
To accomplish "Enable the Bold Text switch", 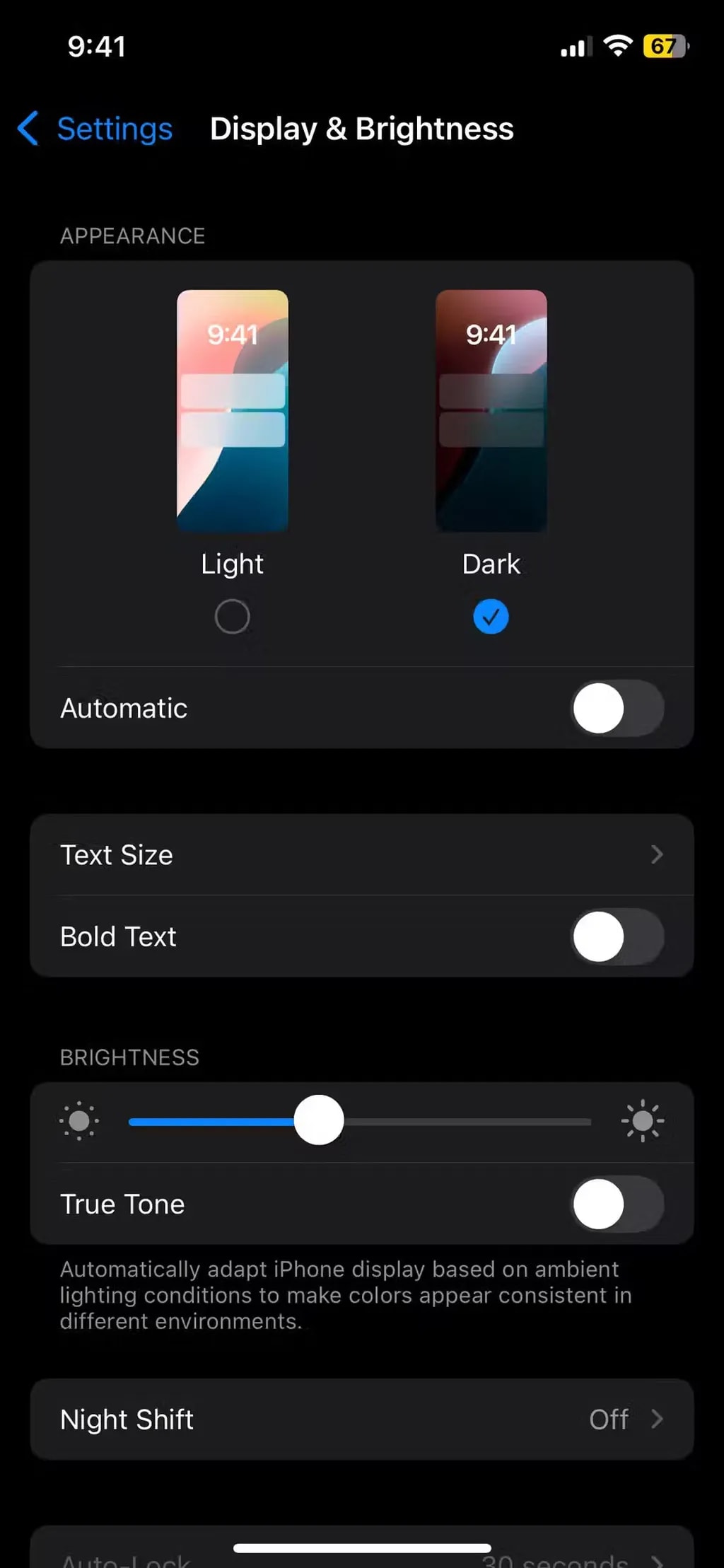I will [x=617, y=936].
